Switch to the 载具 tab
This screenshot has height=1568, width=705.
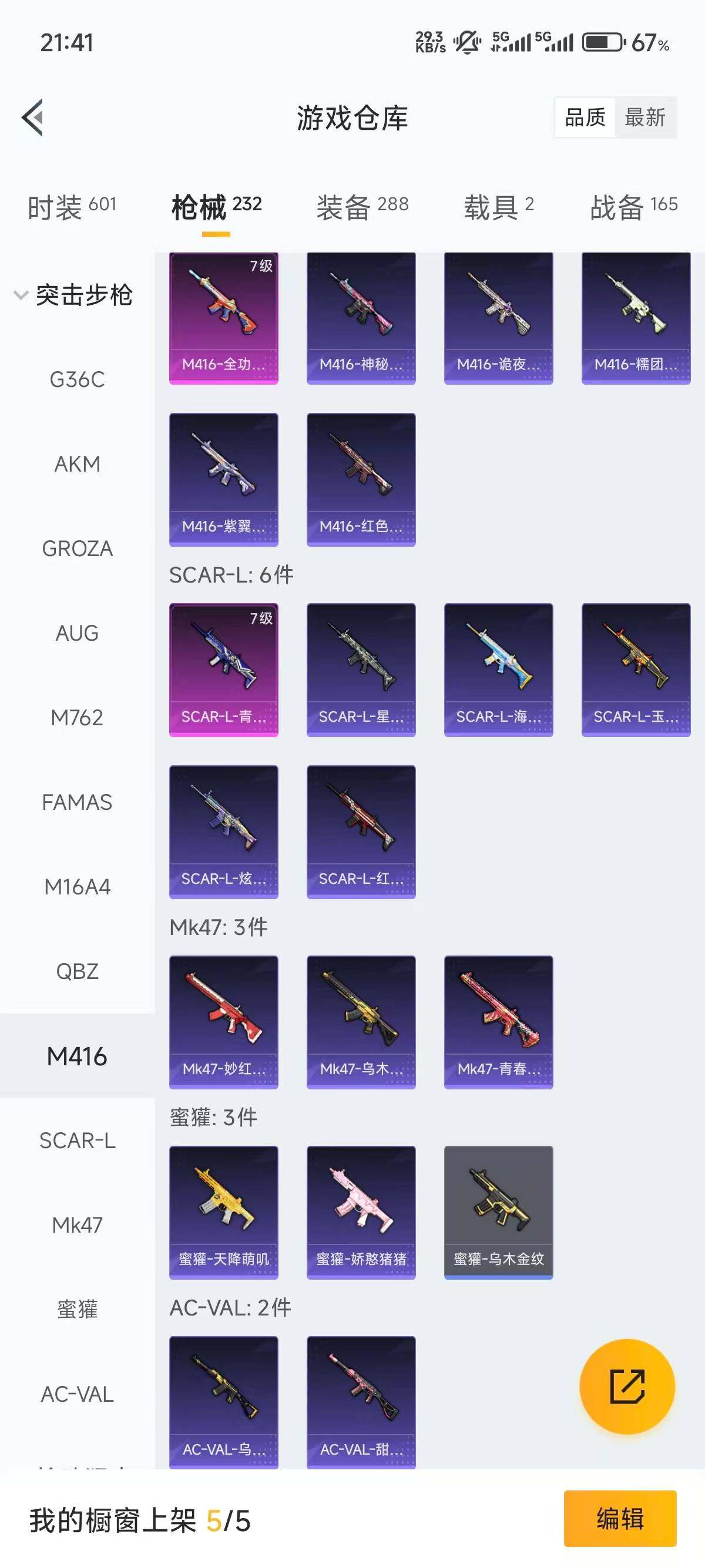[x=499, y=207]
